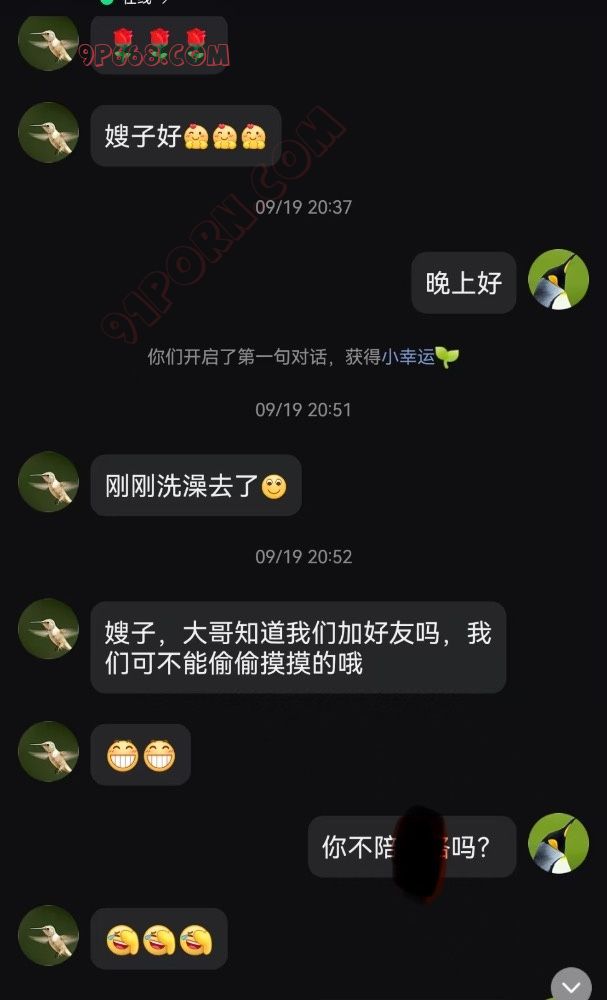
Task: Open hummingbird avatar beside 嫂子好 message
Action: tap(48, 132)
